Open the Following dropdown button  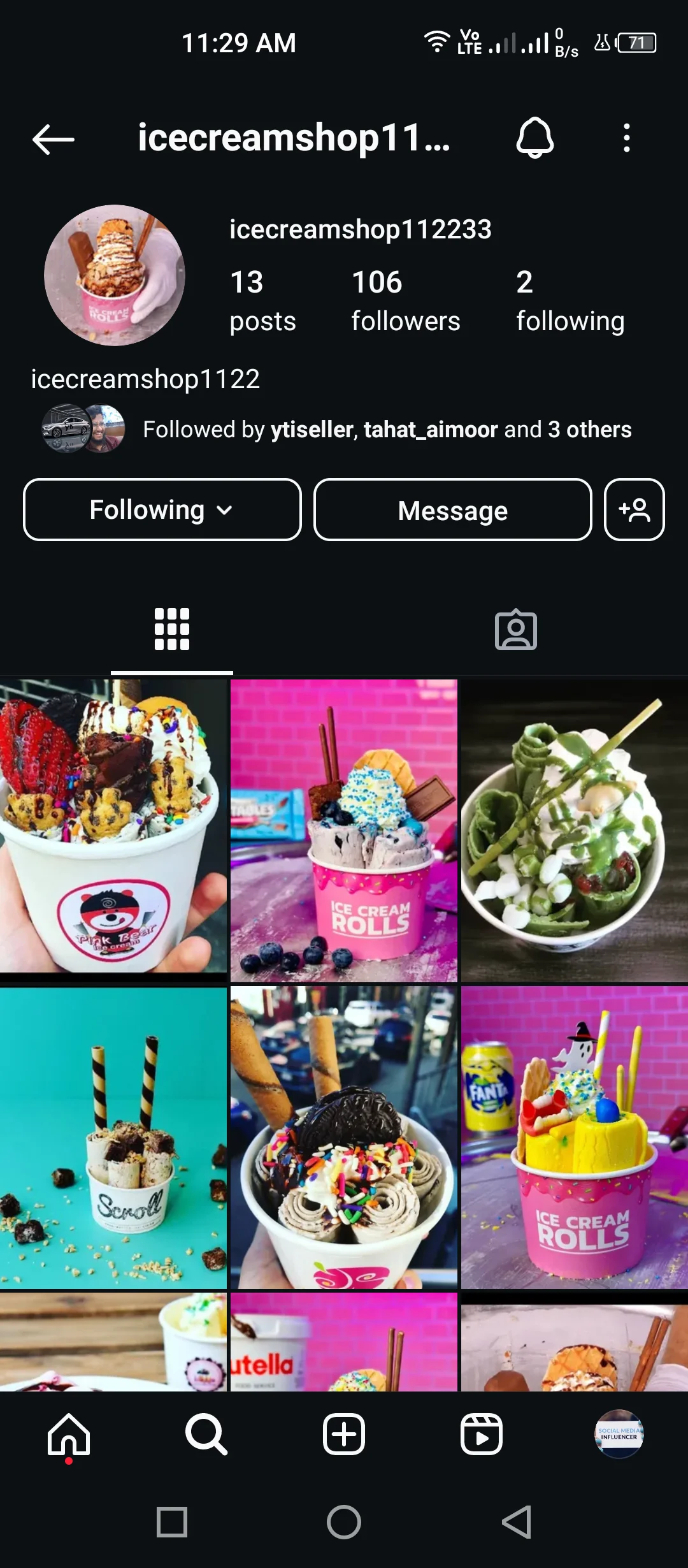coord(162,510)
